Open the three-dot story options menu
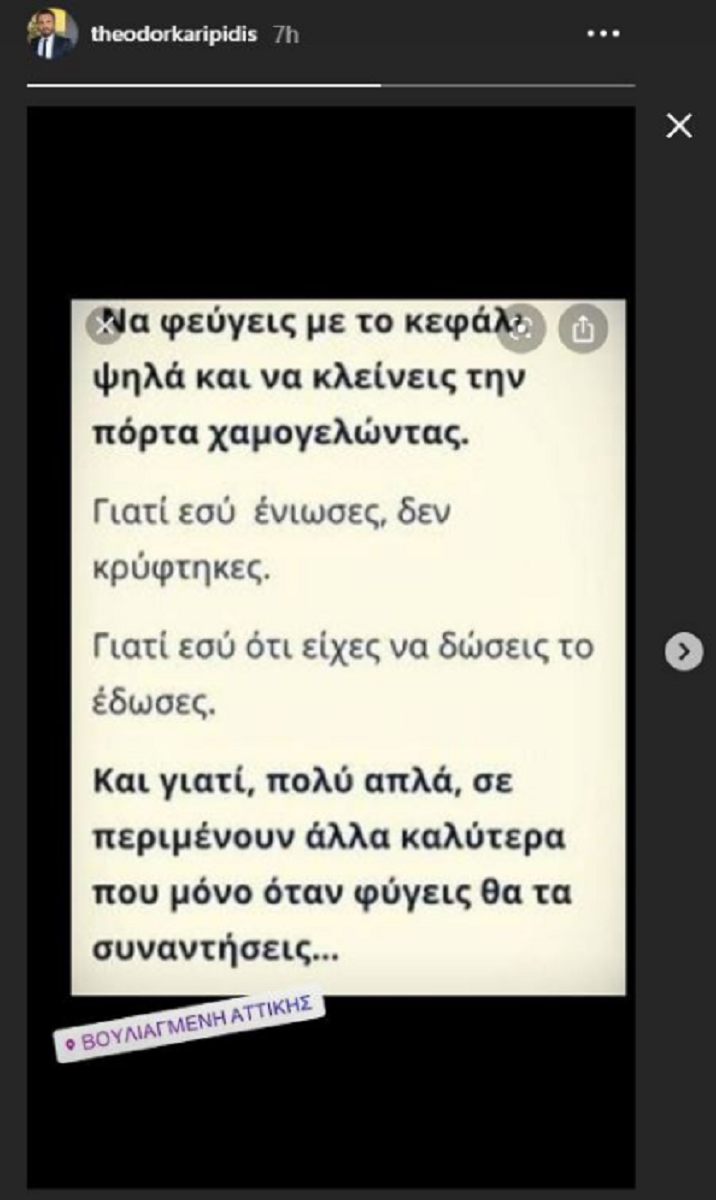 tap(603, 34)
